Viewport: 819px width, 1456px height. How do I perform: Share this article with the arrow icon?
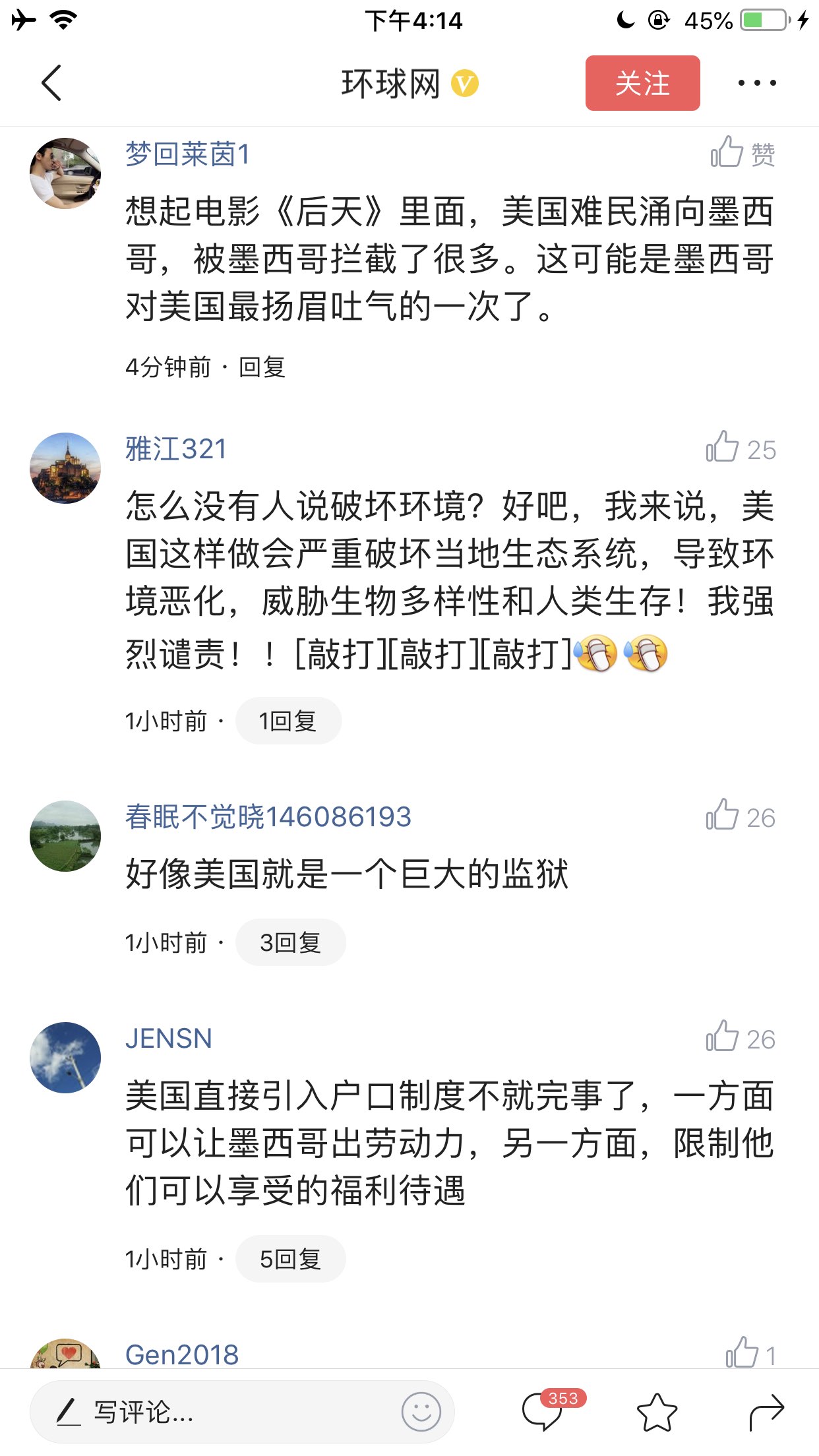coord(766,1412)
